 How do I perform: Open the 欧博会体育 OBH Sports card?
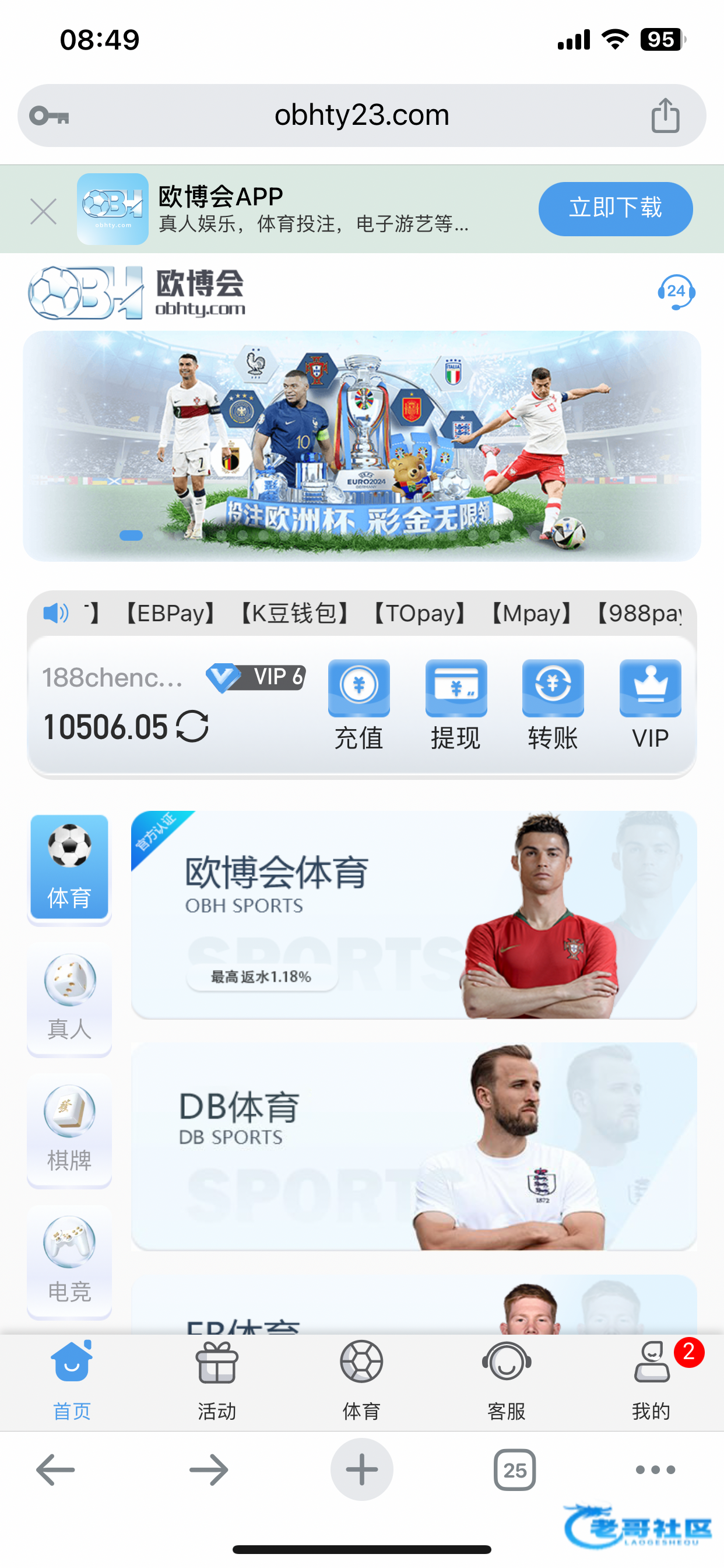(x=414, y=914)
